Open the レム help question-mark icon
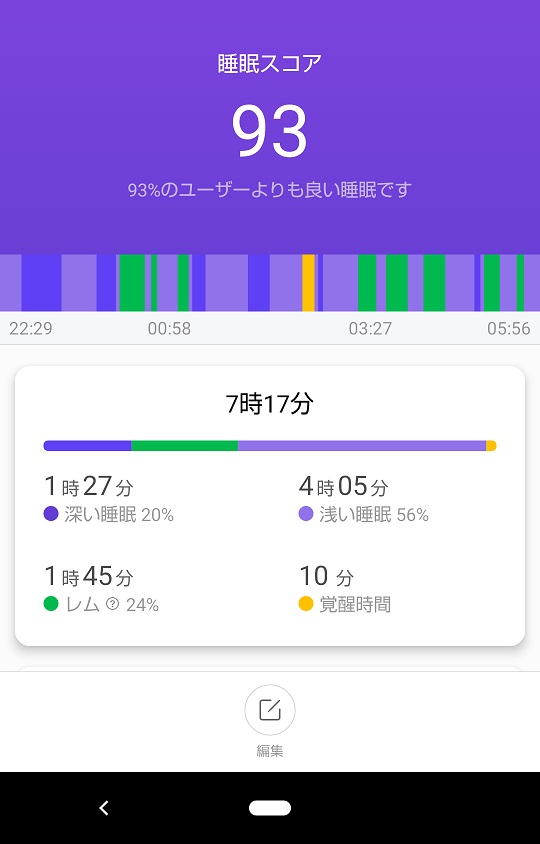Viewport: 540px width, 844px height. coord(113,604)
